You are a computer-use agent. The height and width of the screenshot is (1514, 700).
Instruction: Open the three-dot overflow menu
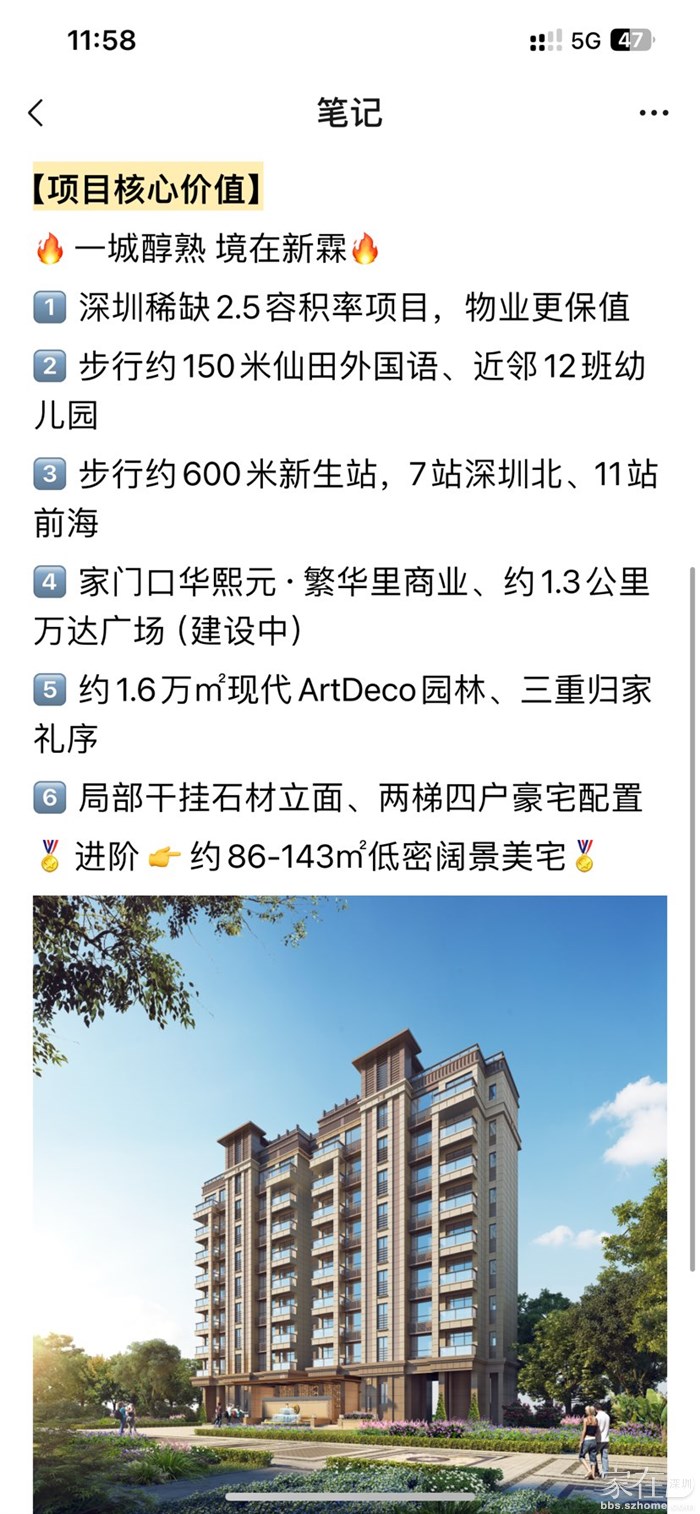pos(654,113)
